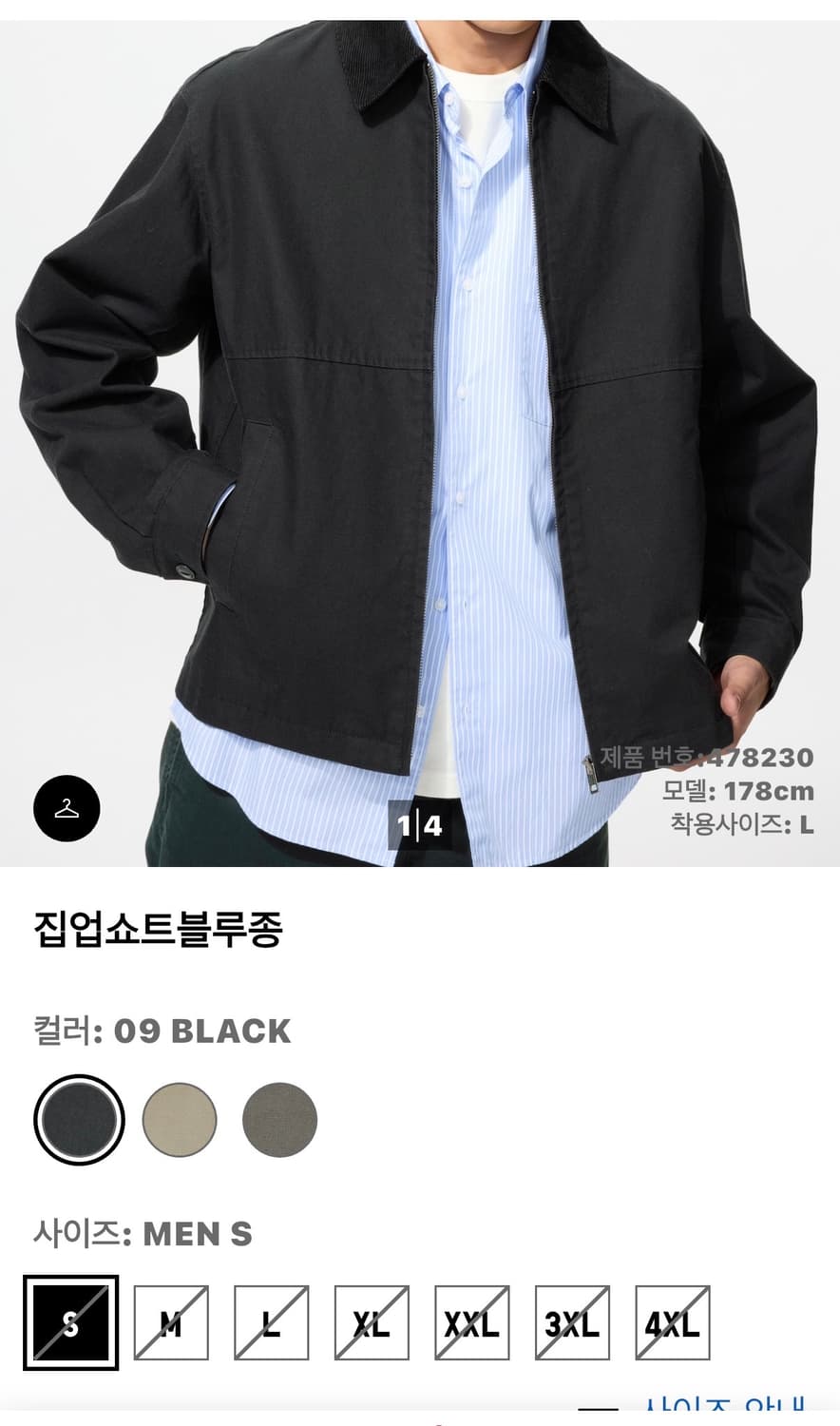Select the beige color swatch
The image size is (840, 1426).
pyautogui.click(x=181, y=1118)
